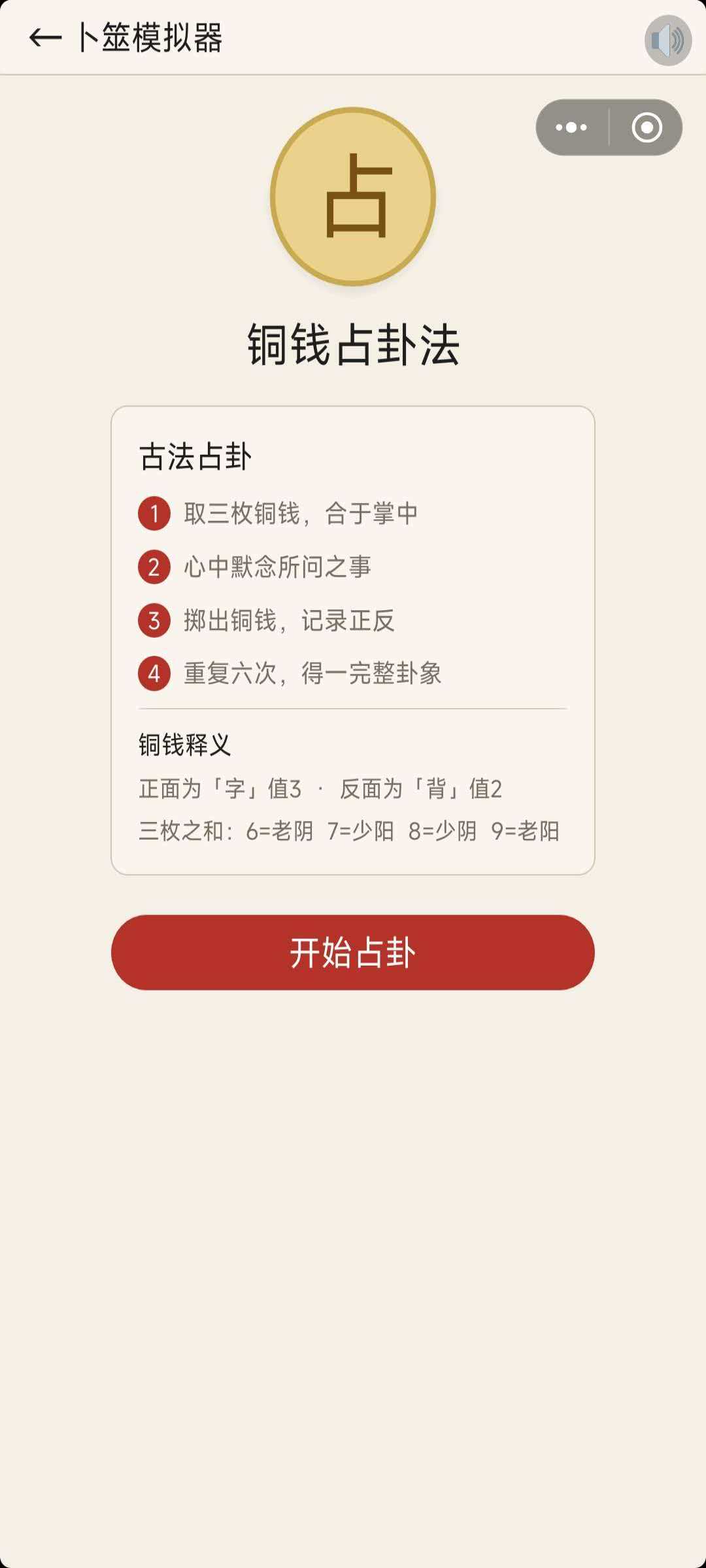Go back using the top-left arrow
Image resolution: width=706 pixels, height=1568 pixels.
pos(45,38)
